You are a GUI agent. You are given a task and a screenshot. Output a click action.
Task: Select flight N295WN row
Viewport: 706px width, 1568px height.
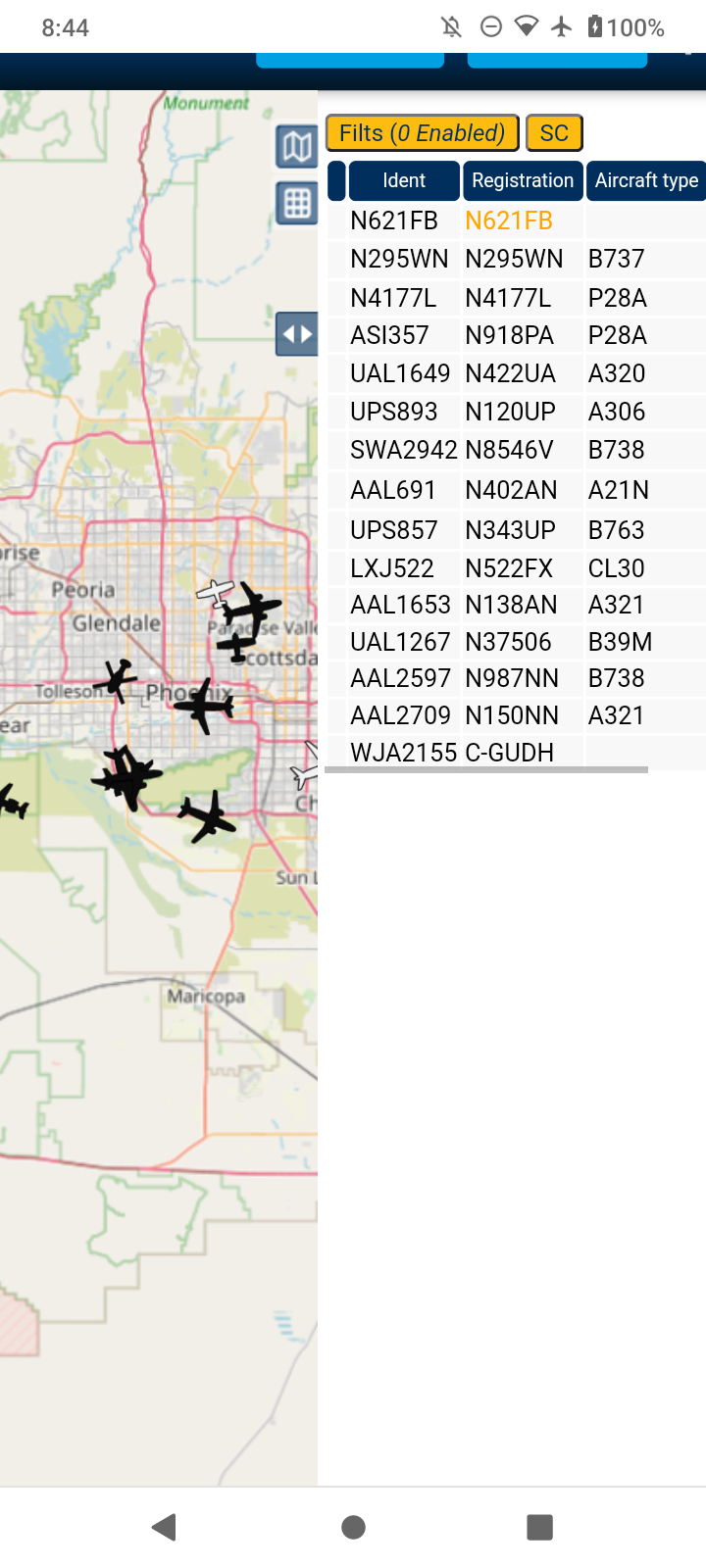(517, 259)
